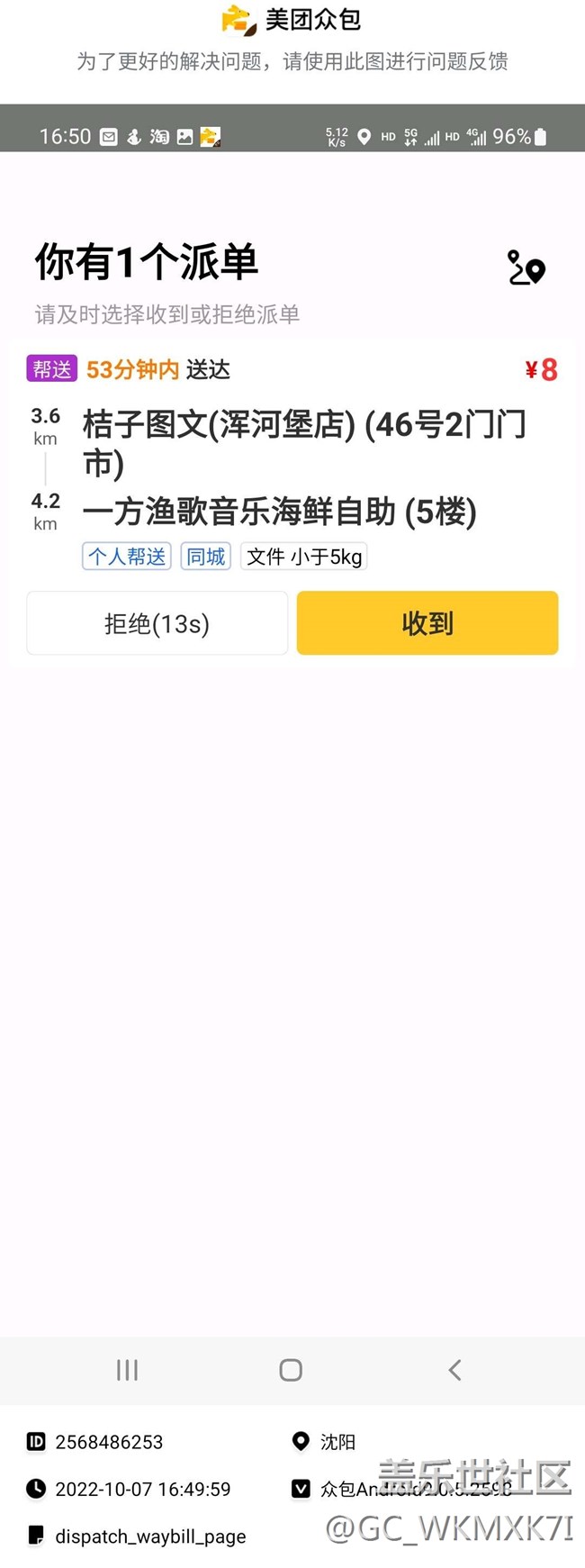Image resolution: width=585 pixels, height=1568 pixels.
Task: Reject the dispatched order
Action: pyautogui.click(x=157, y=623)
